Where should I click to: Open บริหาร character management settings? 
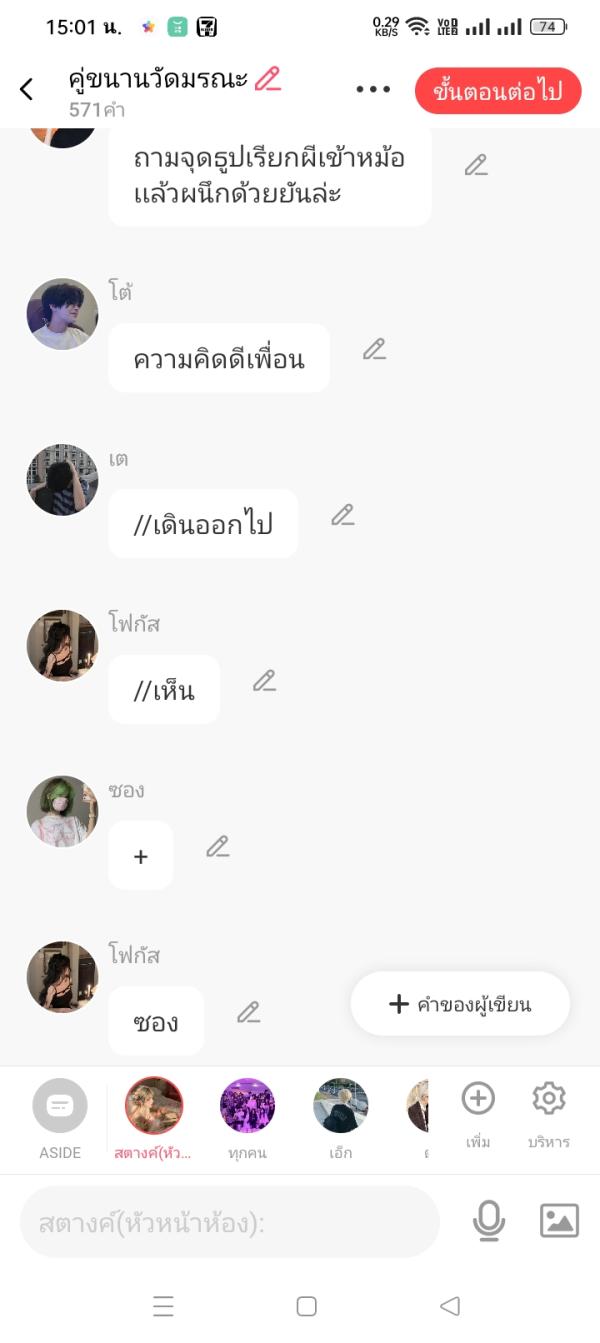coord(549,1112)
